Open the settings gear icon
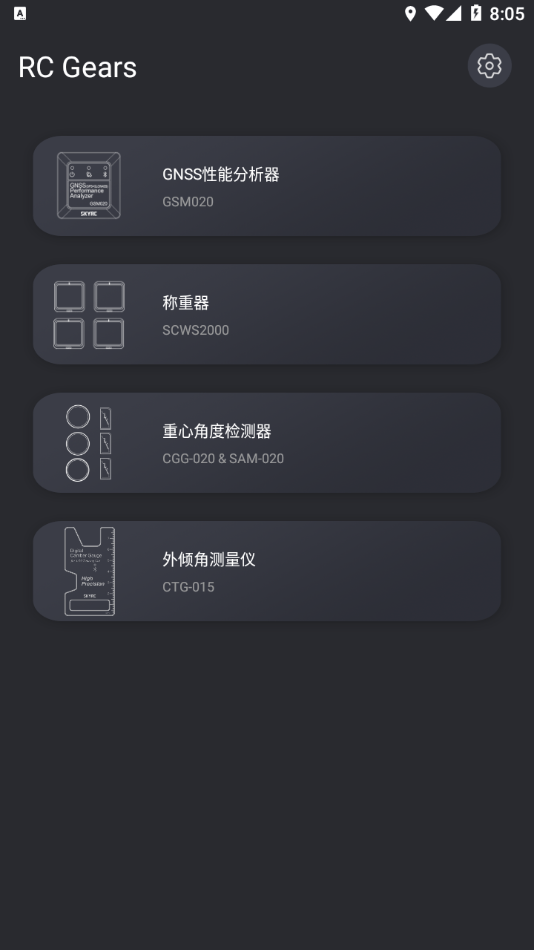Viewport: 534px width, 950px height. (489, 65)
